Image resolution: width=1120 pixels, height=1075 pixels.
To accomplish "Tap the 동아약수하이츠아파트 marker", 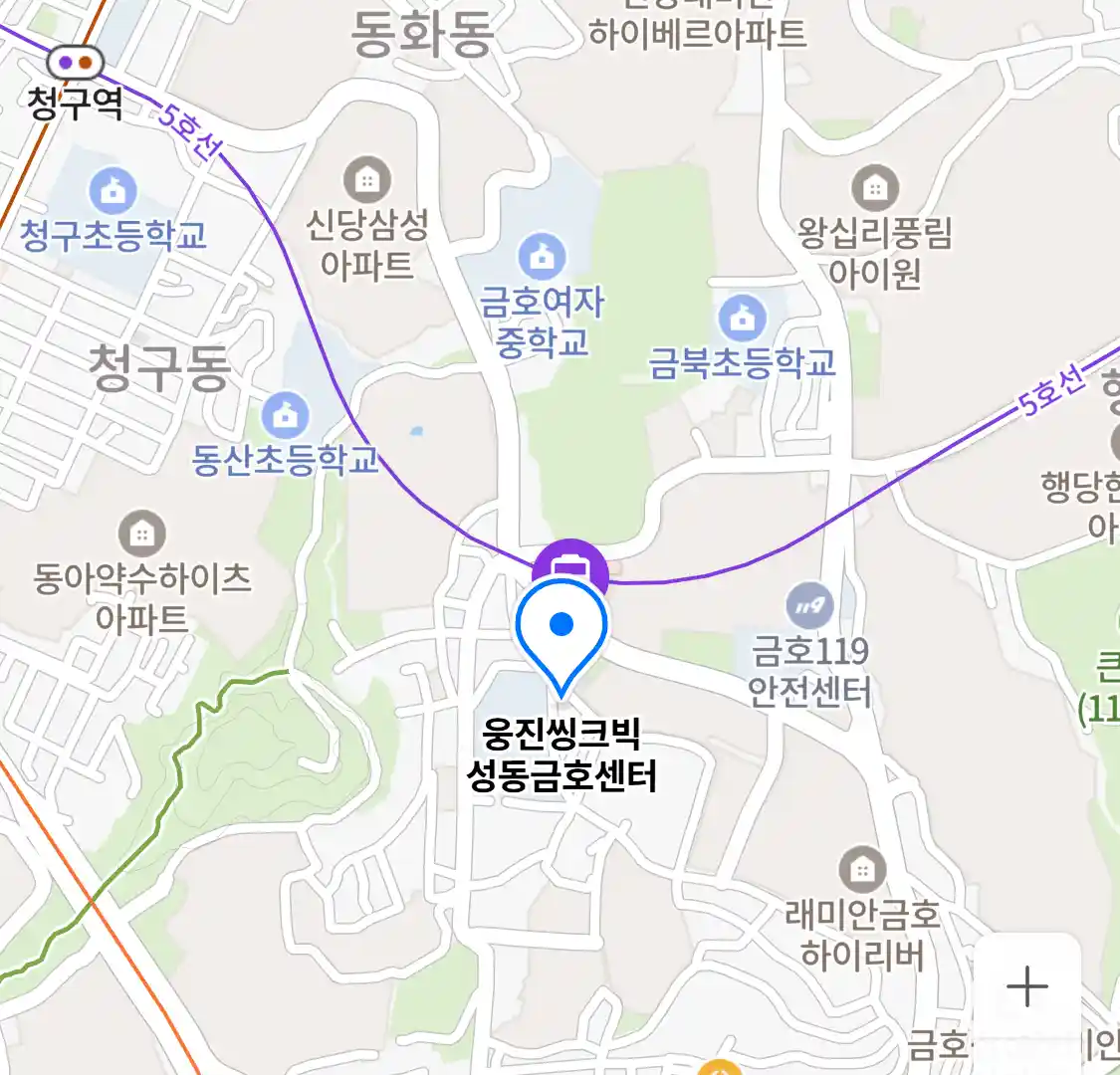I will pyautogui.click(x=142, y=535).
